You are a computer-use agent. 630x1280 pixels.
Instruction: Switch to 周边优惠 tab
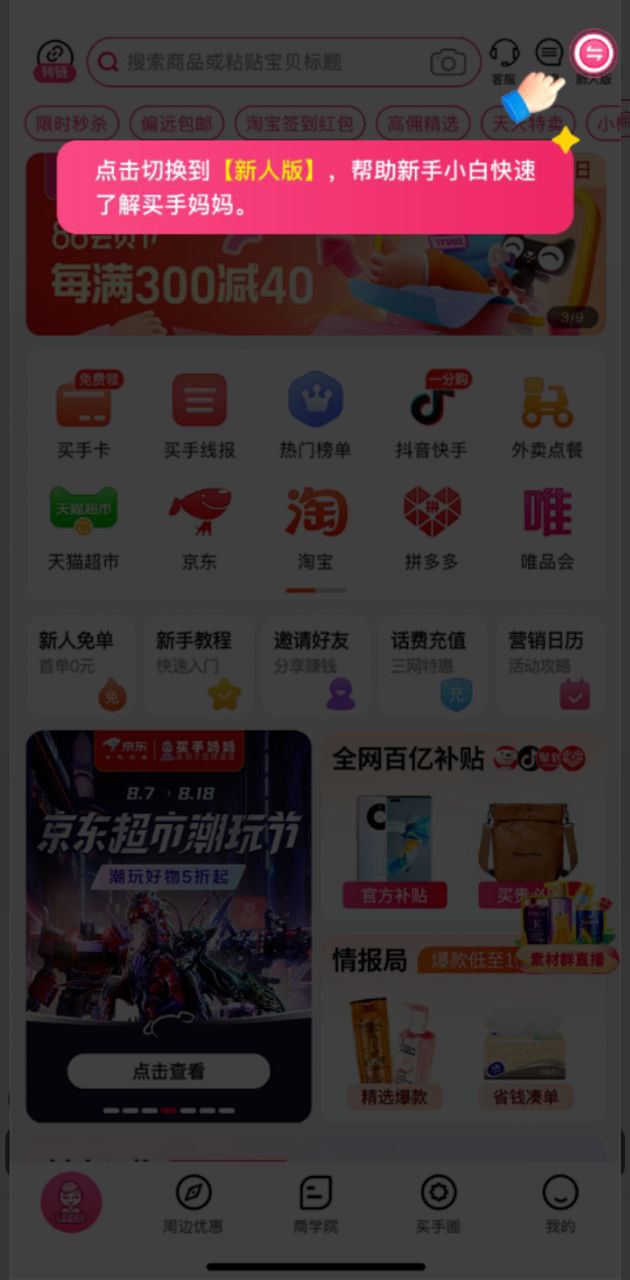tap(193, 1203)
